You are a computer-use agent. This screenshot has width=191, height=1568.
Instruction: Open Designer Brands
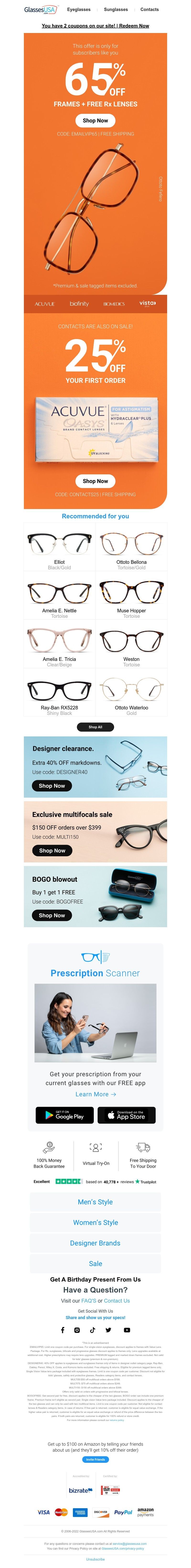pos(95,1243)
